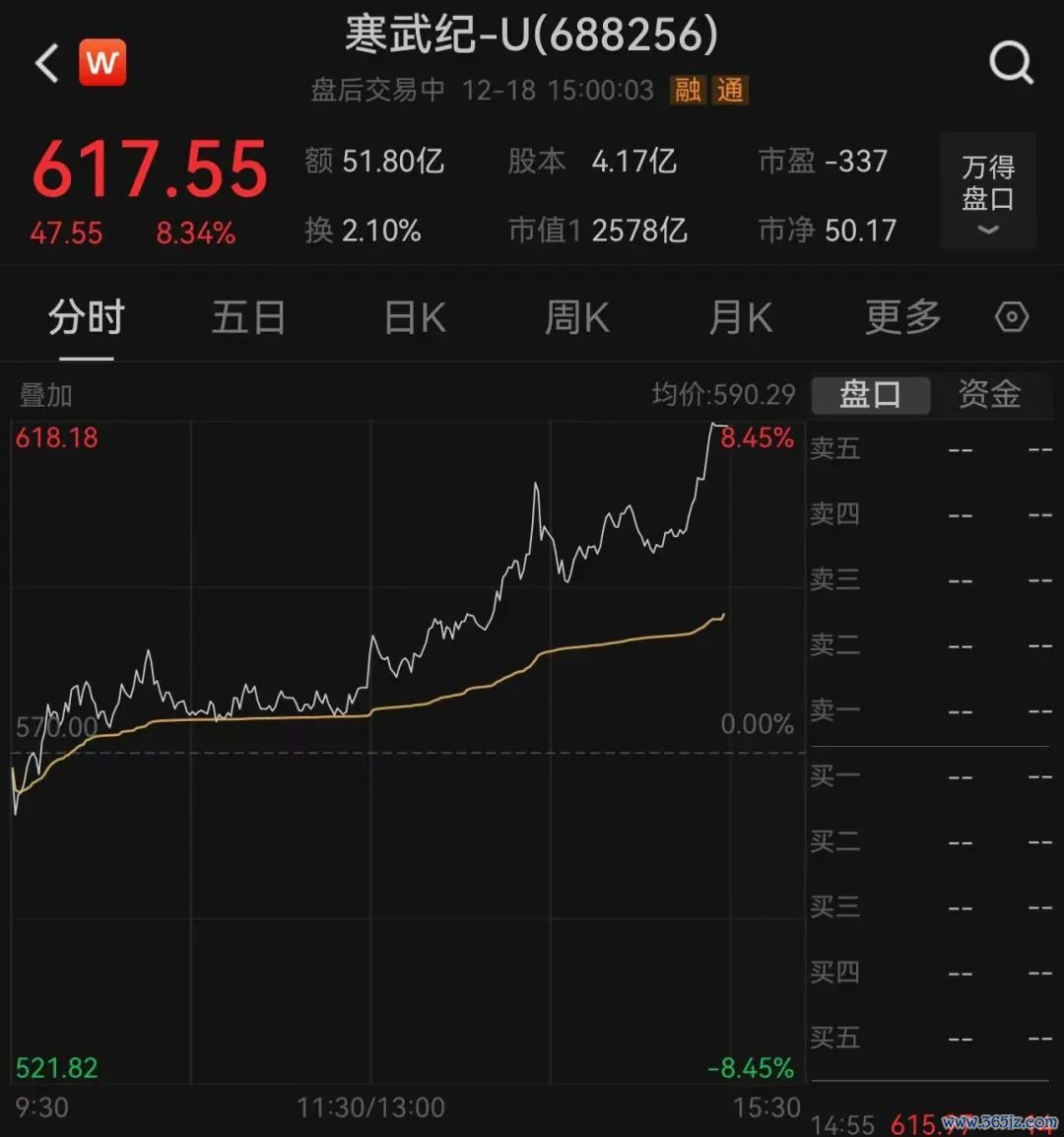Tap the red W Wind logo icon
This screenshot has width=1064, height=1137.
pyautogui.click(x=102, y=64)
